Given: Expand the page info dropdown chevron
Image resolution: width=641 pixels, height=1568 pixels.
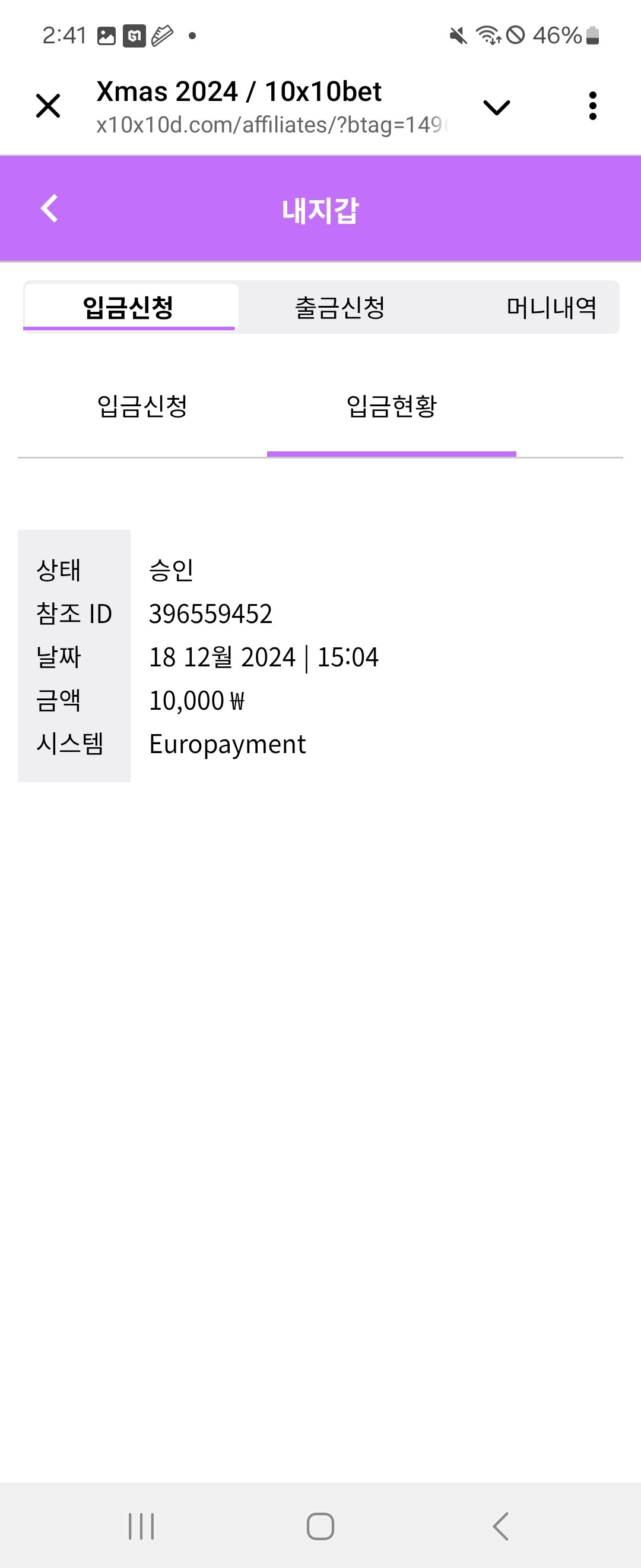Looking at the screenshot, I should coord(496,107).
